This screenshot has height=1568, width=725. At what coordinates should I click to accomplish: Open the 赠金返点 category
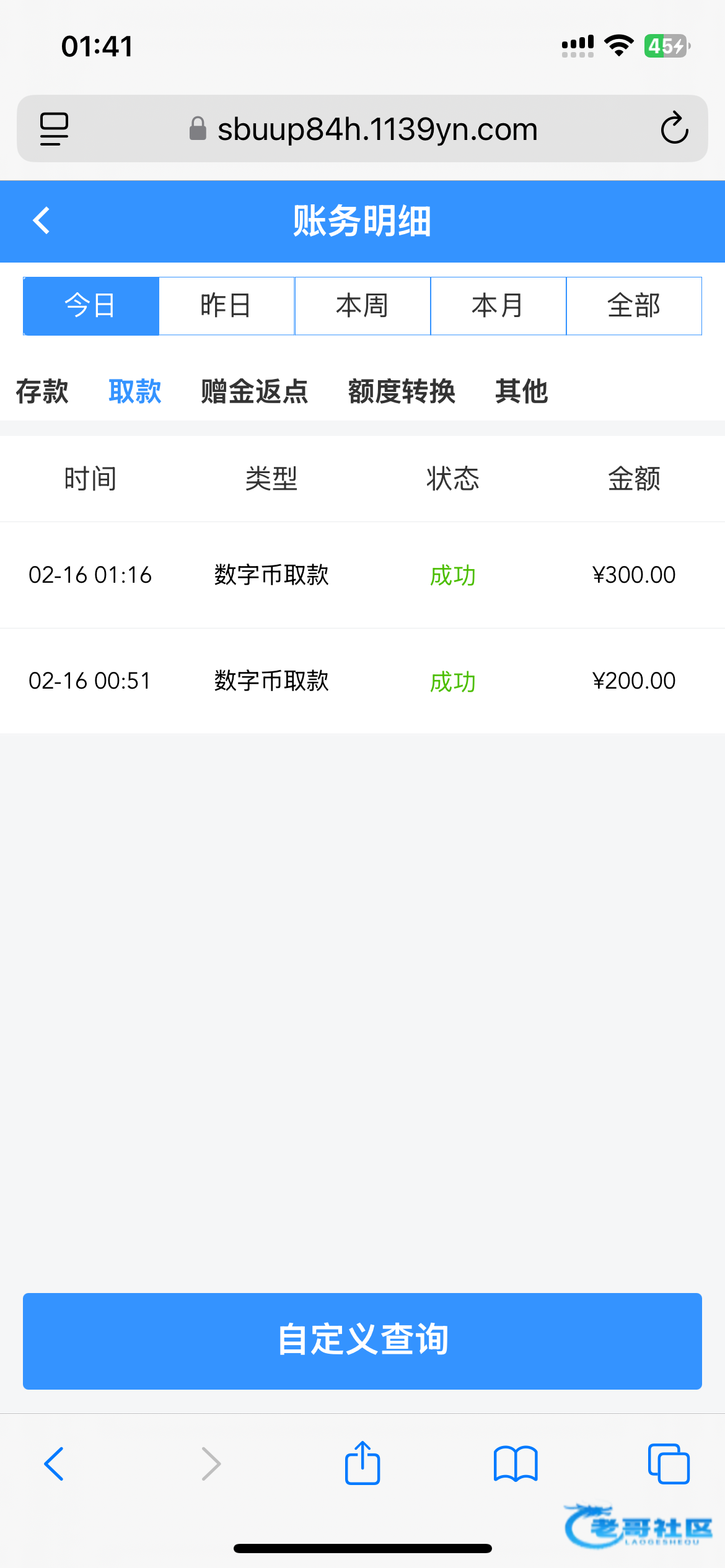254,391
